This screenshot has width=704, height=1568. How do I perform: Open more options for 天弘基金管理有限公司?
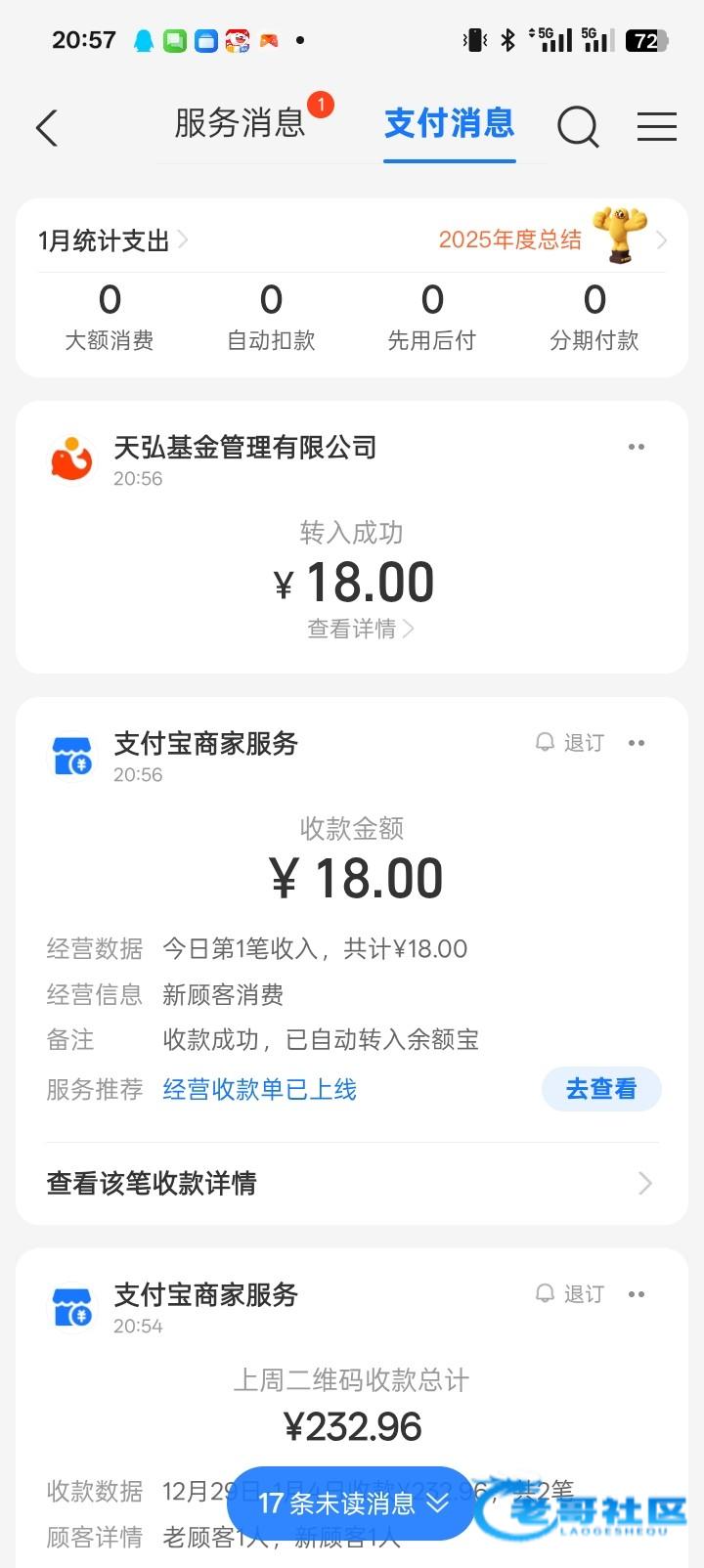tap(637, 447)
